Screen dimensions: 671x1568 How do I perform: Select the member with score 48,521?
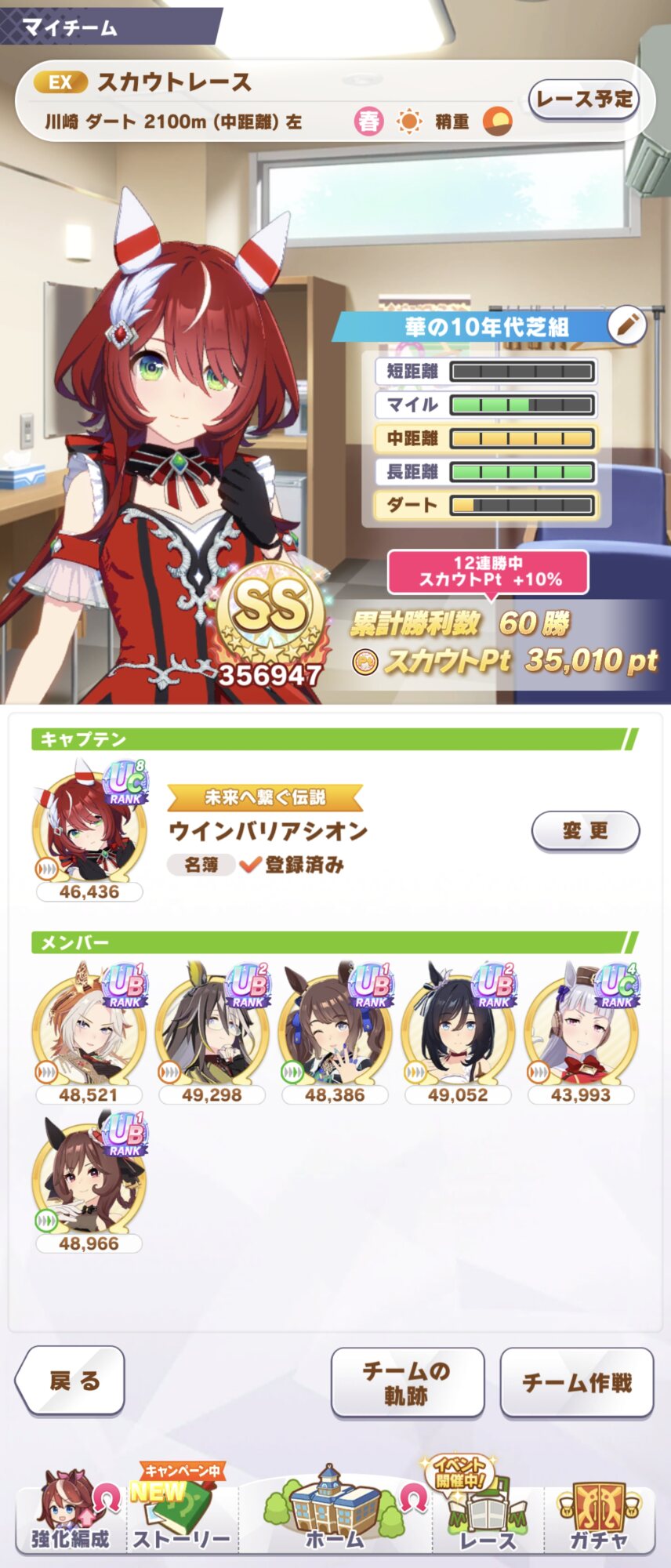click(x=89, y=1028)
